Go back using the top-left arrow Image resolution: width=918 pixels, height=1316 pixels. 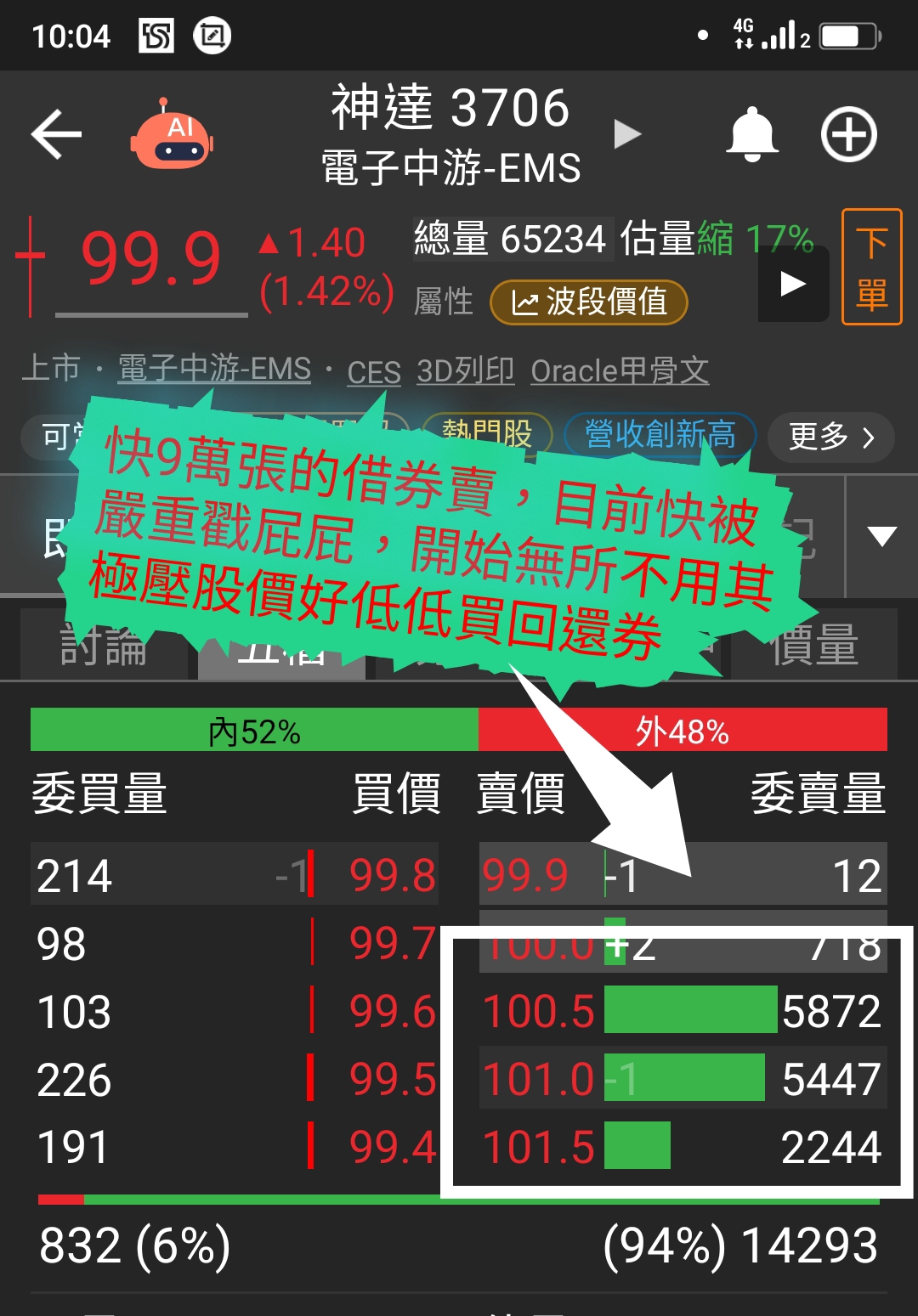point(56,134)
